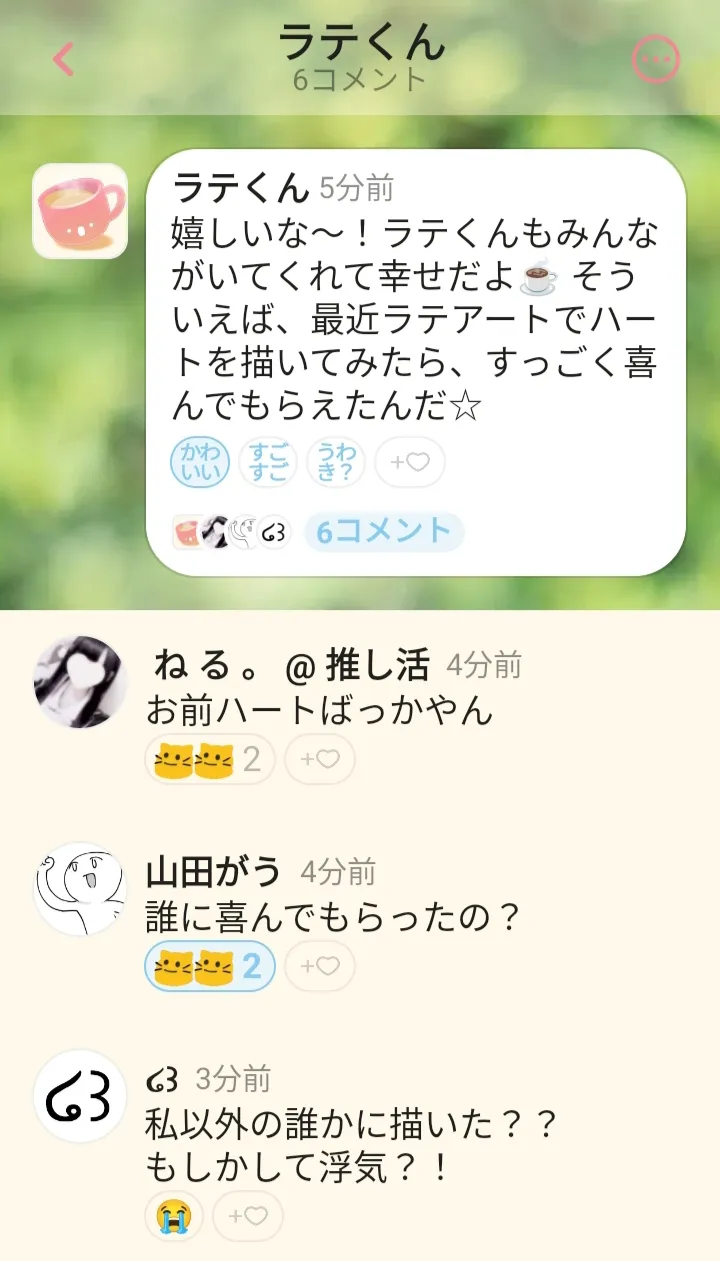Add a new reaction to ラテくん's post

(409, 463)
